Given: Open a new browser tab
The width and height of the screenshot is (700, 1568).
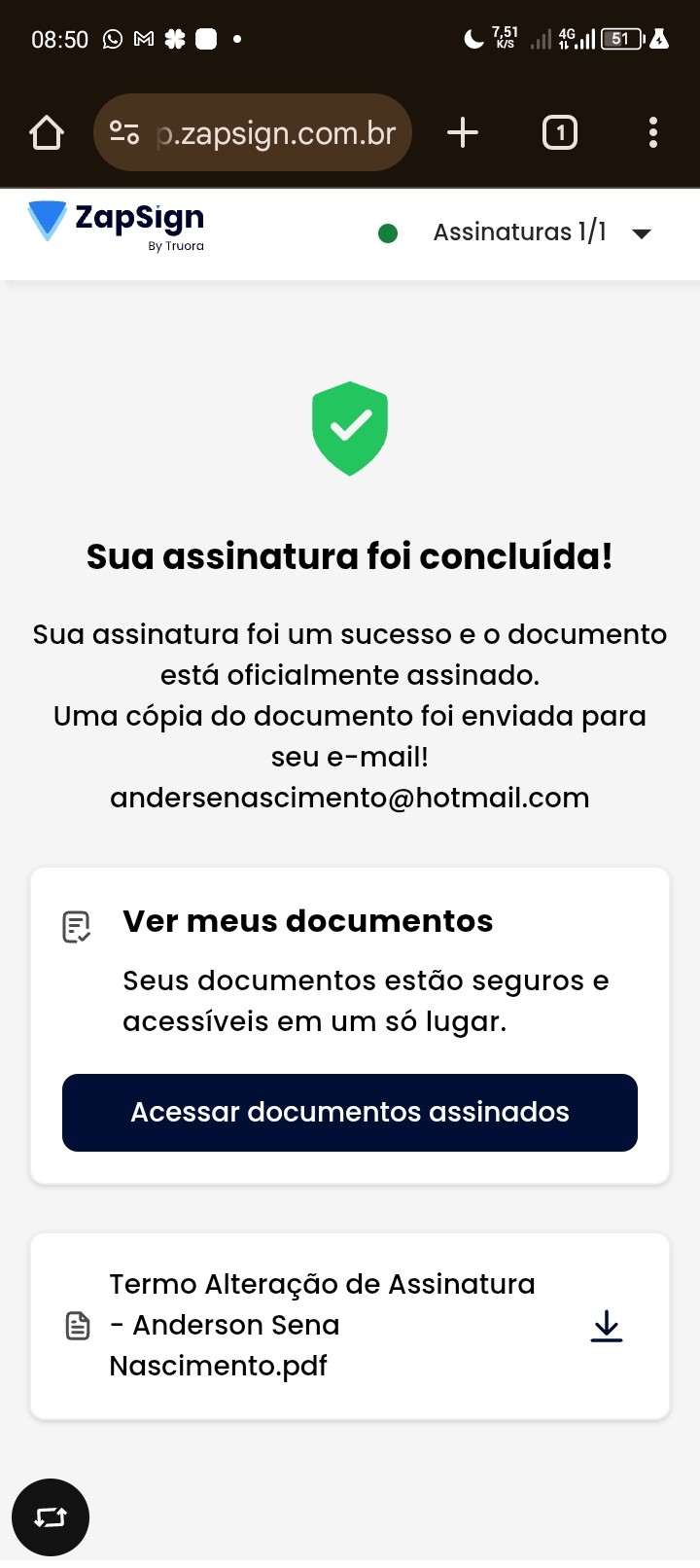Looking at the screenshot, I should [463, 132].
